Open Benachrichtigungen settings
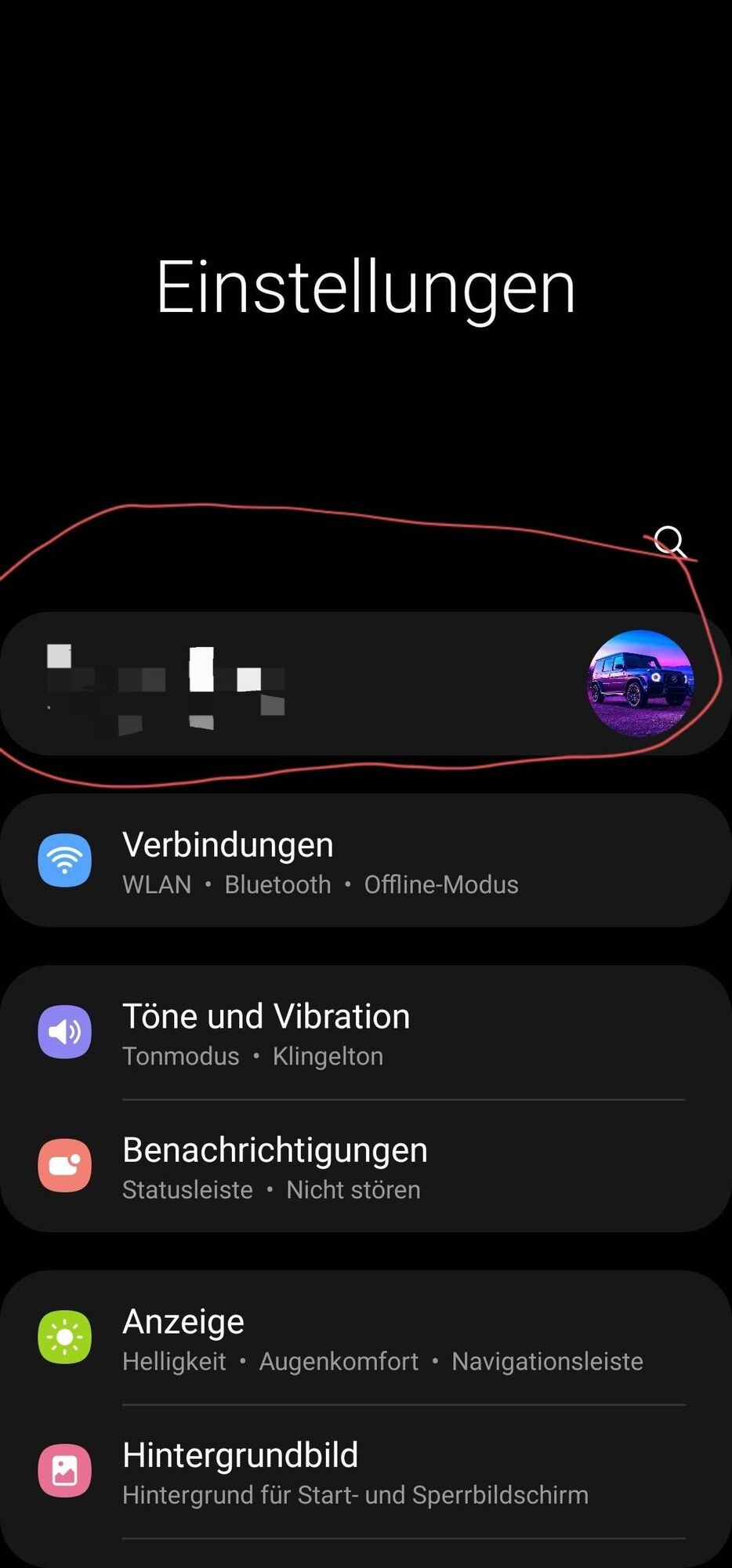732x1568 pixels. click(x=365, y=1167)
